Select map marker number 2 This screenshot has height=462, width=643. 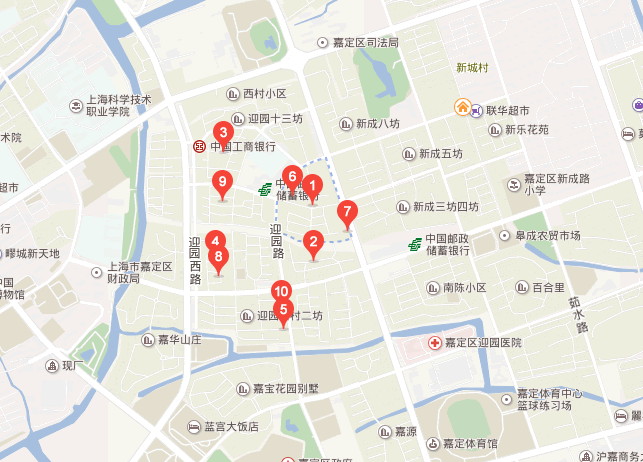click(313, 241)
